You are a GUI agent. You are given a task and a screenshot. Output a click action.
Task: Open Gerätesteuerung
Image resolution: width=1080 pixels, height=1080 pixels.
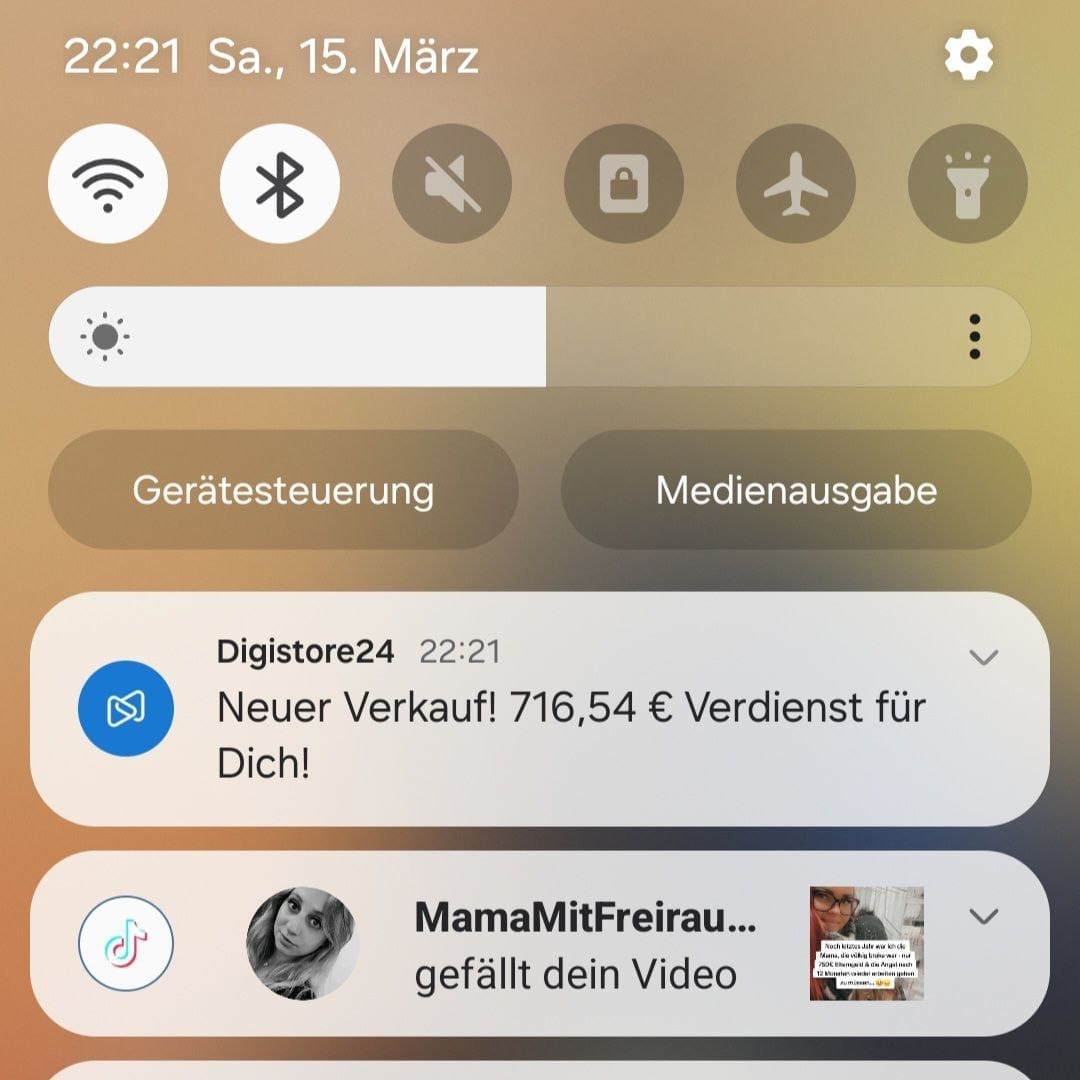tap(283, 491)
